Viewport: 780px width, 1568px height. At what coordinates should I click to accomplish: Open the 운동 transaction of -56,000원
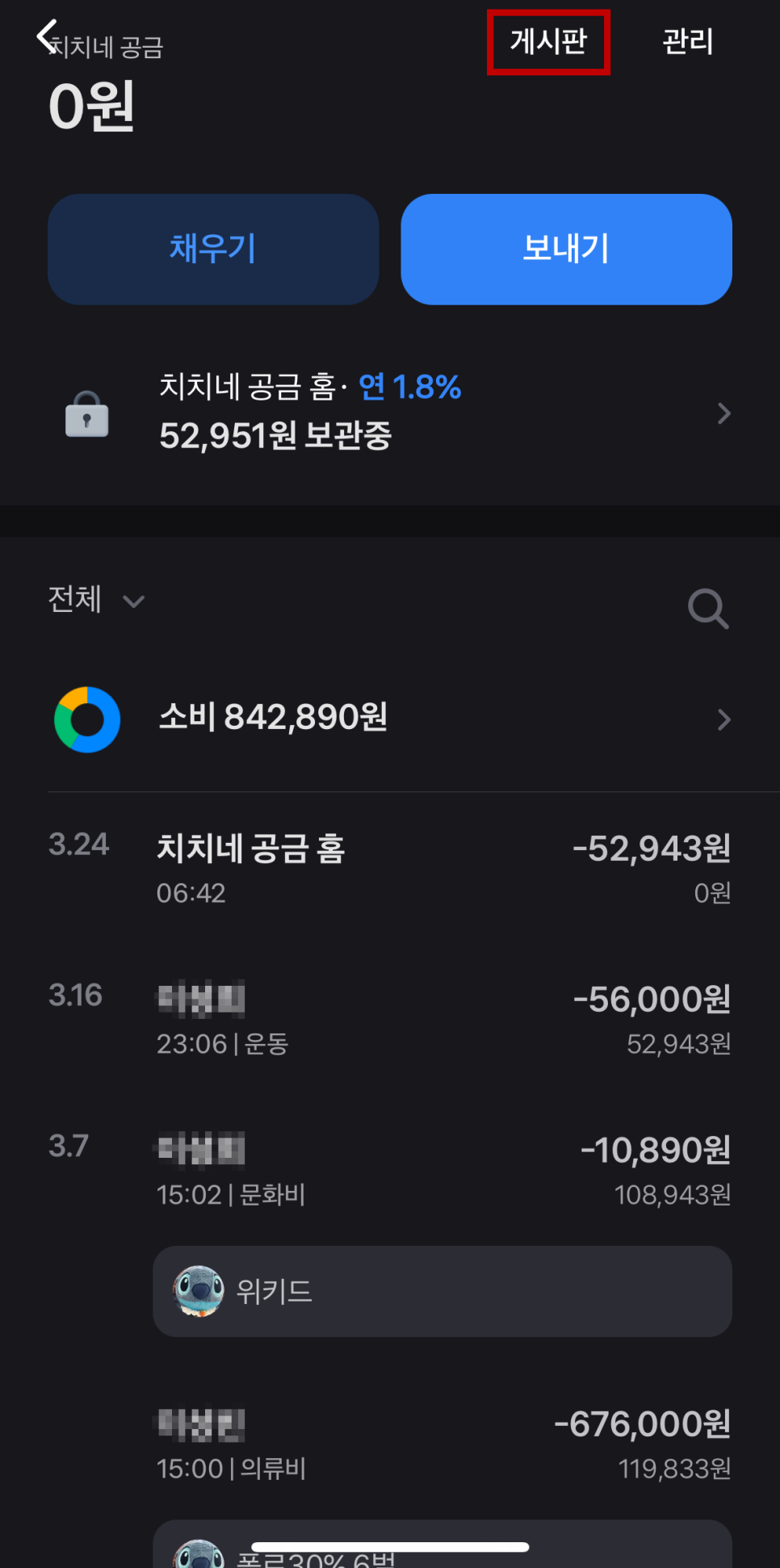click(390, 1020)
